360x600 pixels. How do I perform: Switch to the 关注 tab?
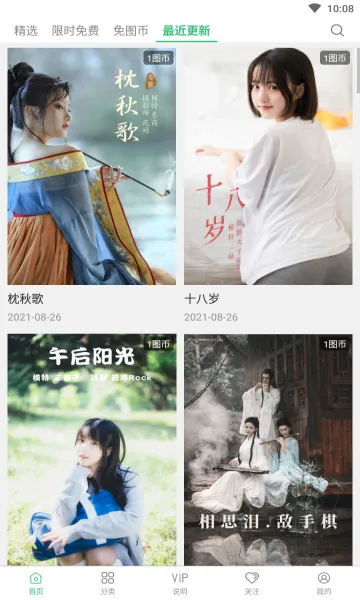(x=252, y=583)
